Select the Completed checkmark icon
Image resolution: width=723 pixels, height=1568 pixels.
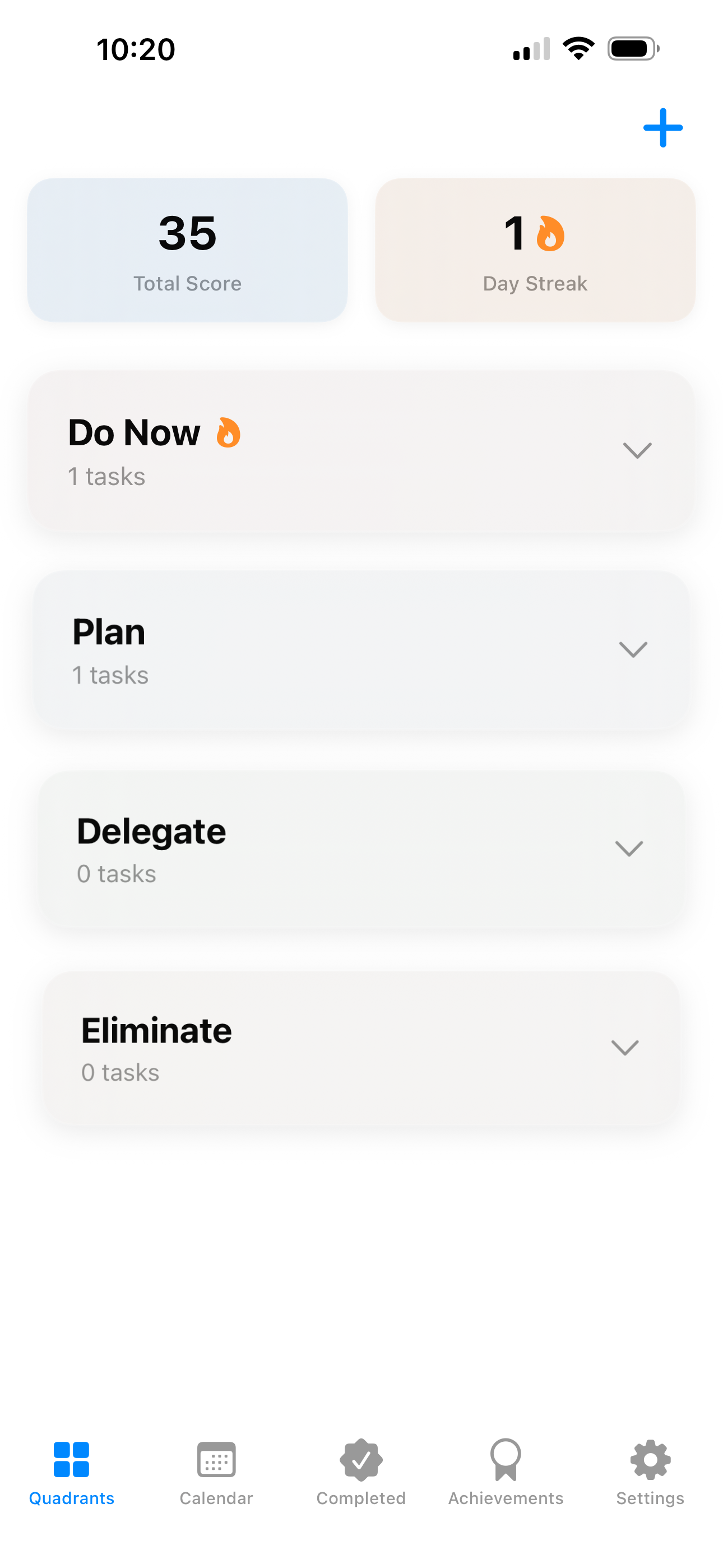361,1460
